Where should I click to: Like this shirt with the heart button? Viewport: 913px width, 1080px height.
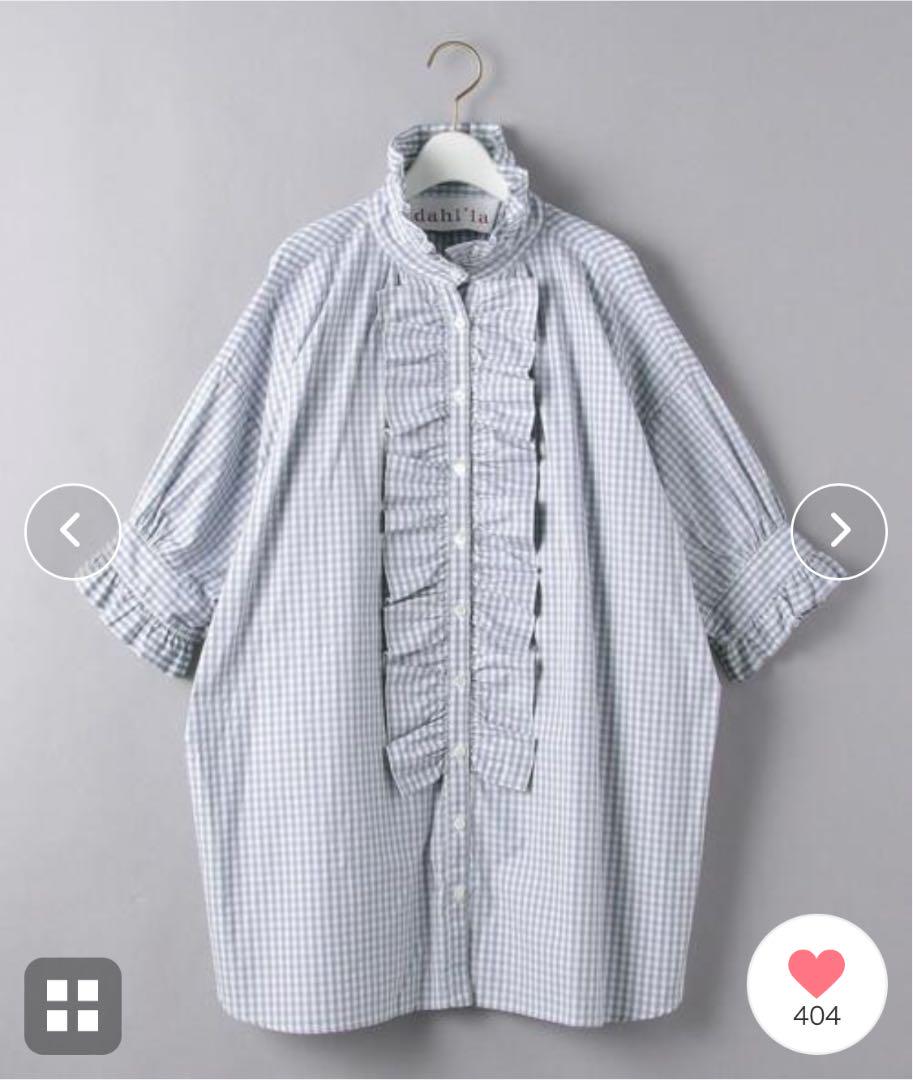pyautogui.click(x=817, y=985)
